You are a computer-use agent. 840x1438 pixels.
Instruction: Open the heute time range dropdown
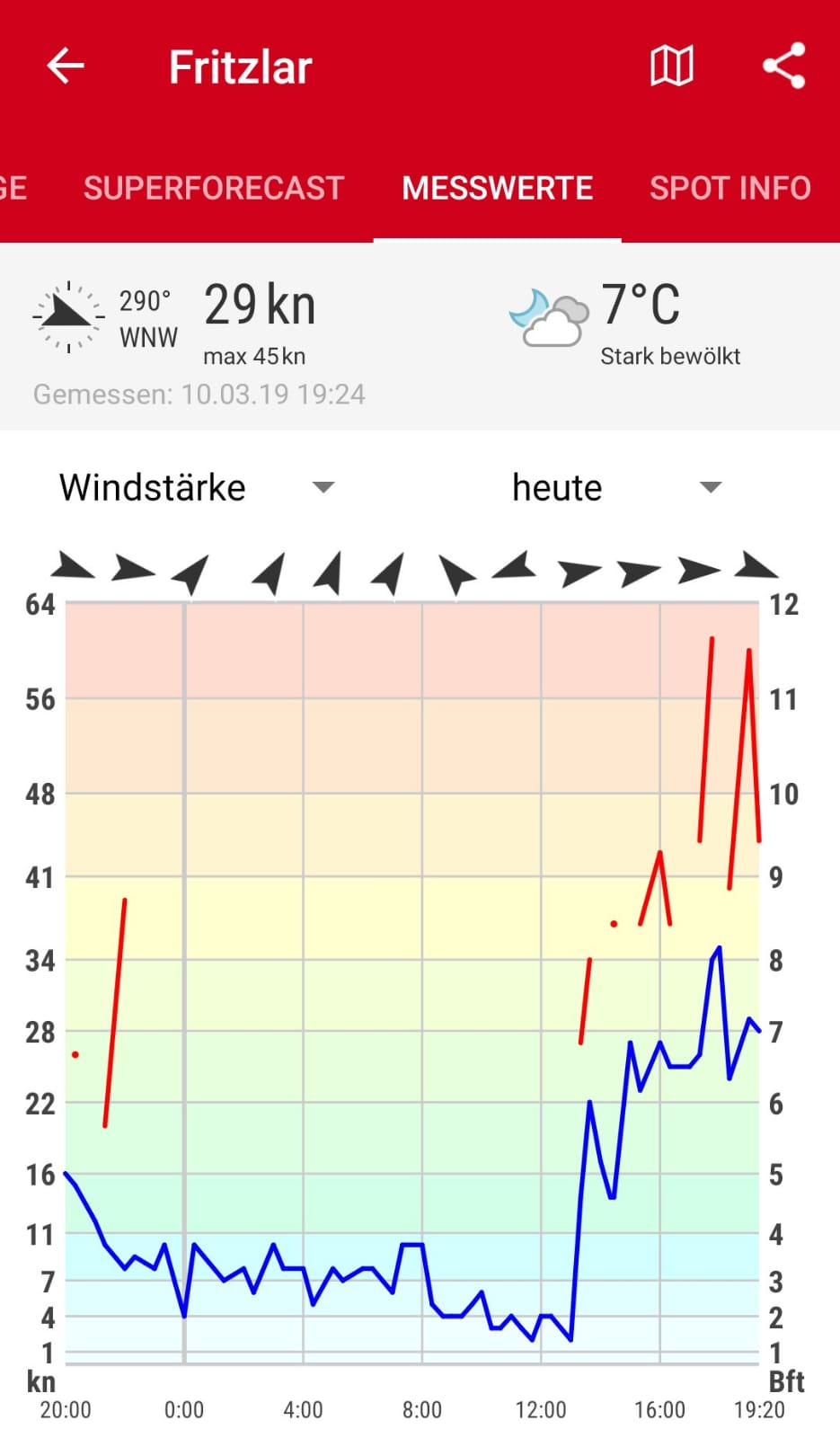tap(616, 488)
